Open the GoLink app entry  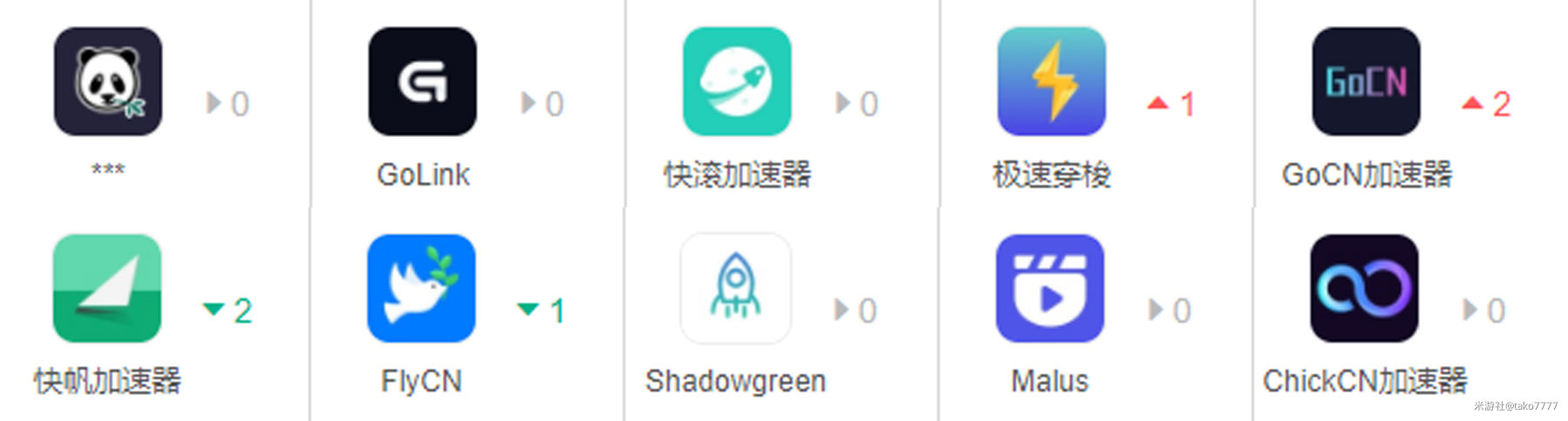pos(422,81)
